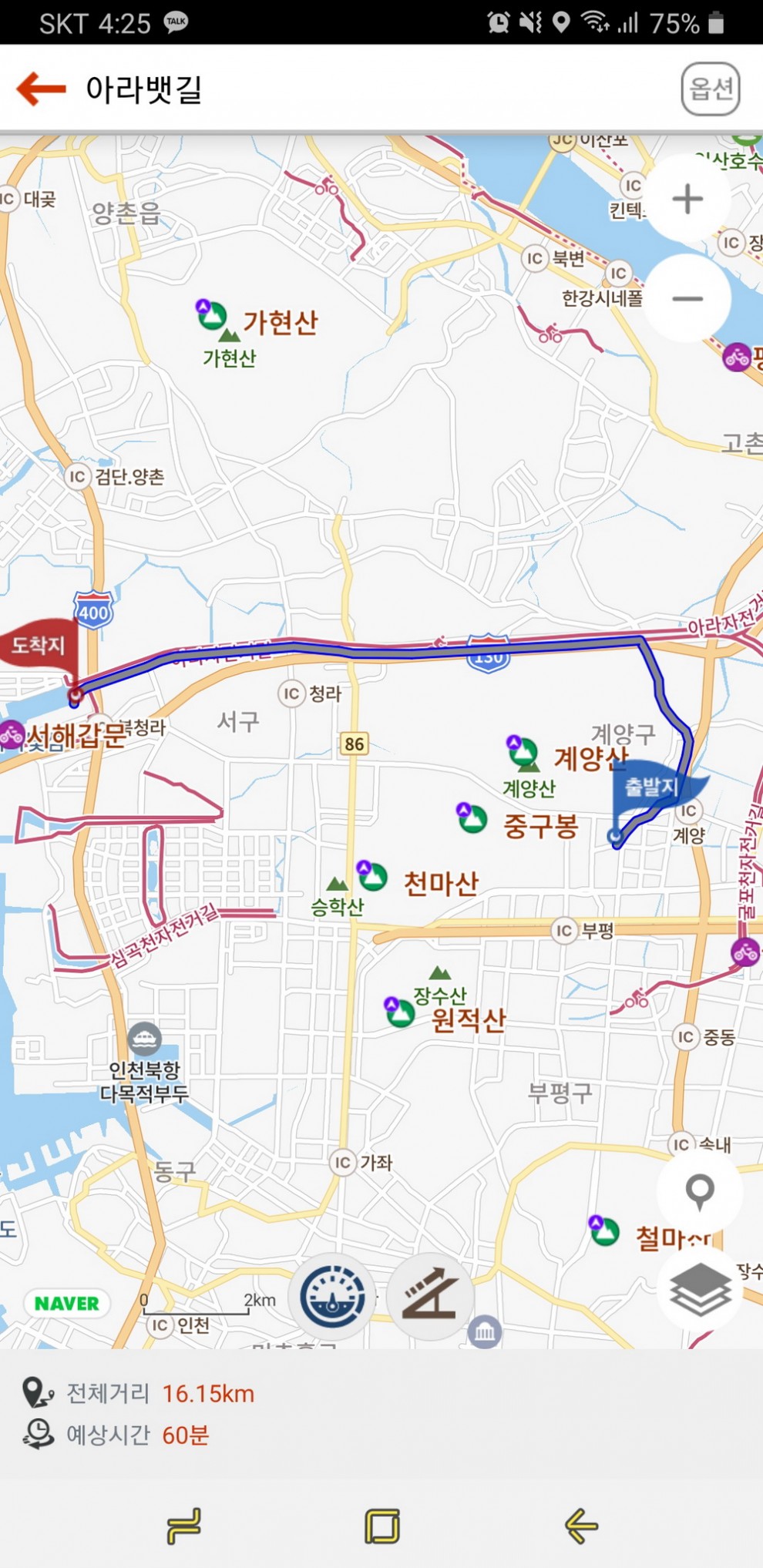Screen dimensions: 763x1568
Task: Select the 천마산 mountain marker
Action: coord(372,875)
